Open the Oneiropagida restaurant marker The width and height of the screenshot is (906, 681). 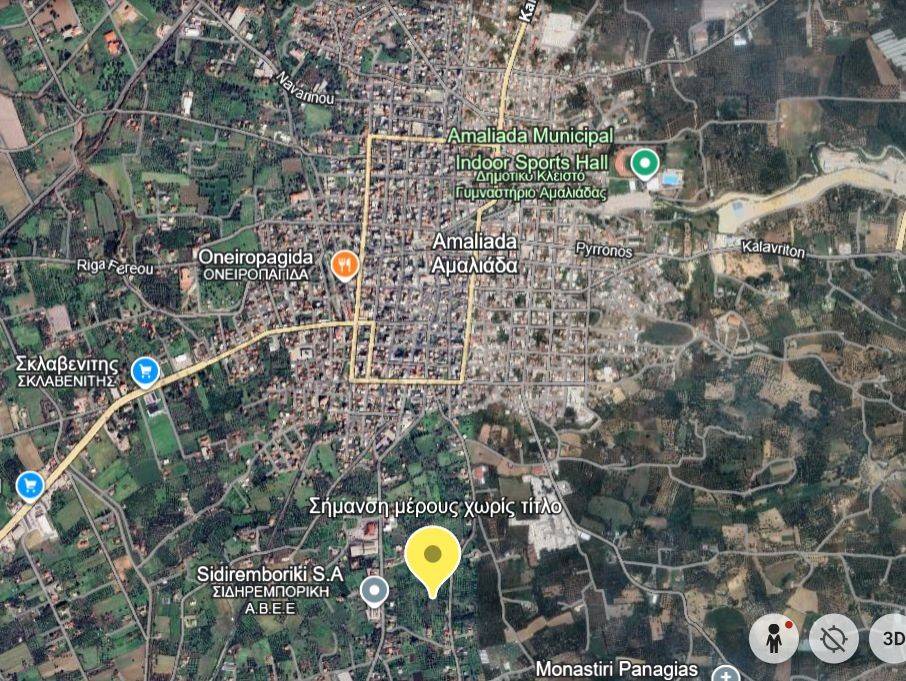click(345, 264)
